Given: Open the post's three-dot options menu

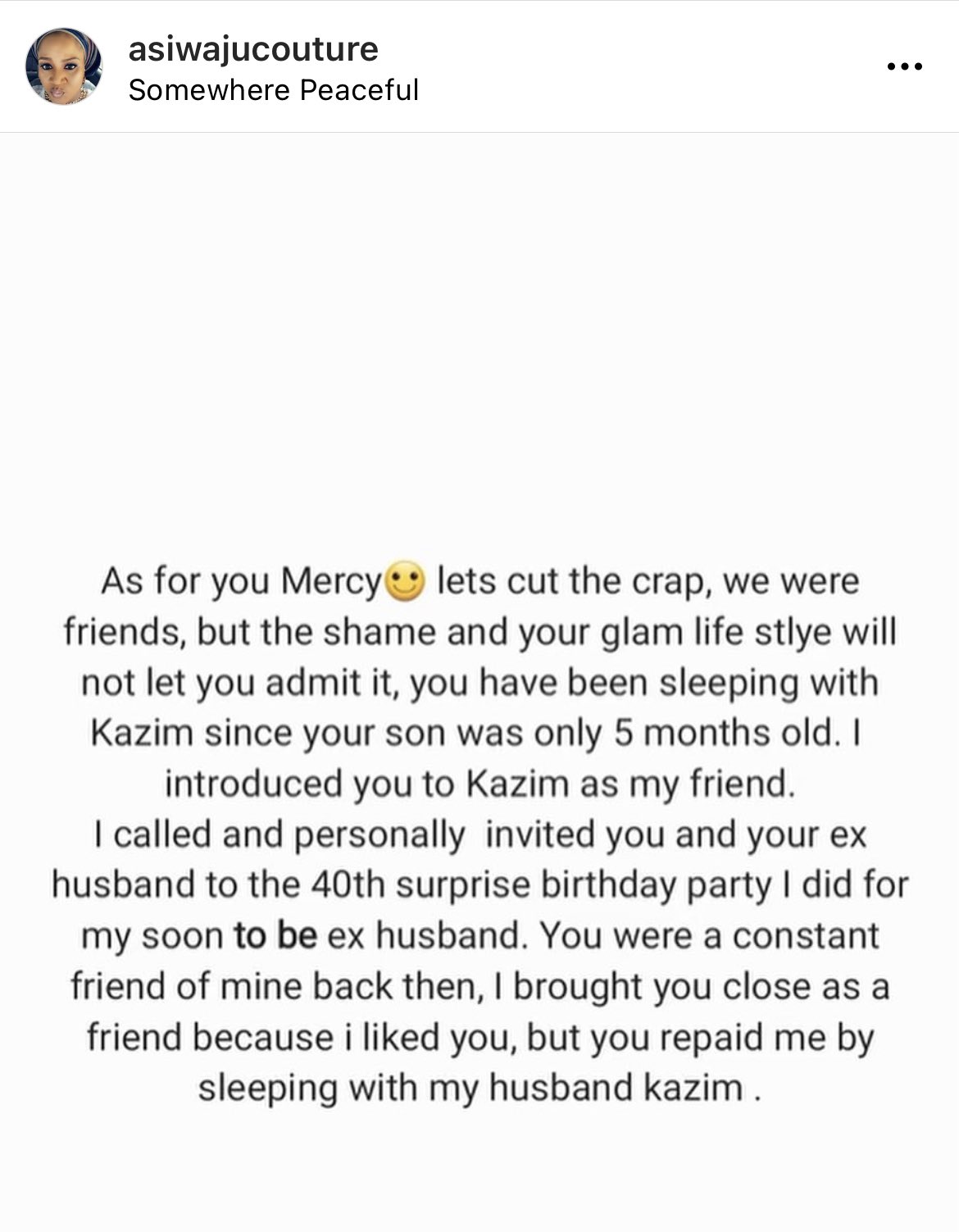Looking at the screenshot, I should coord(905,67).
